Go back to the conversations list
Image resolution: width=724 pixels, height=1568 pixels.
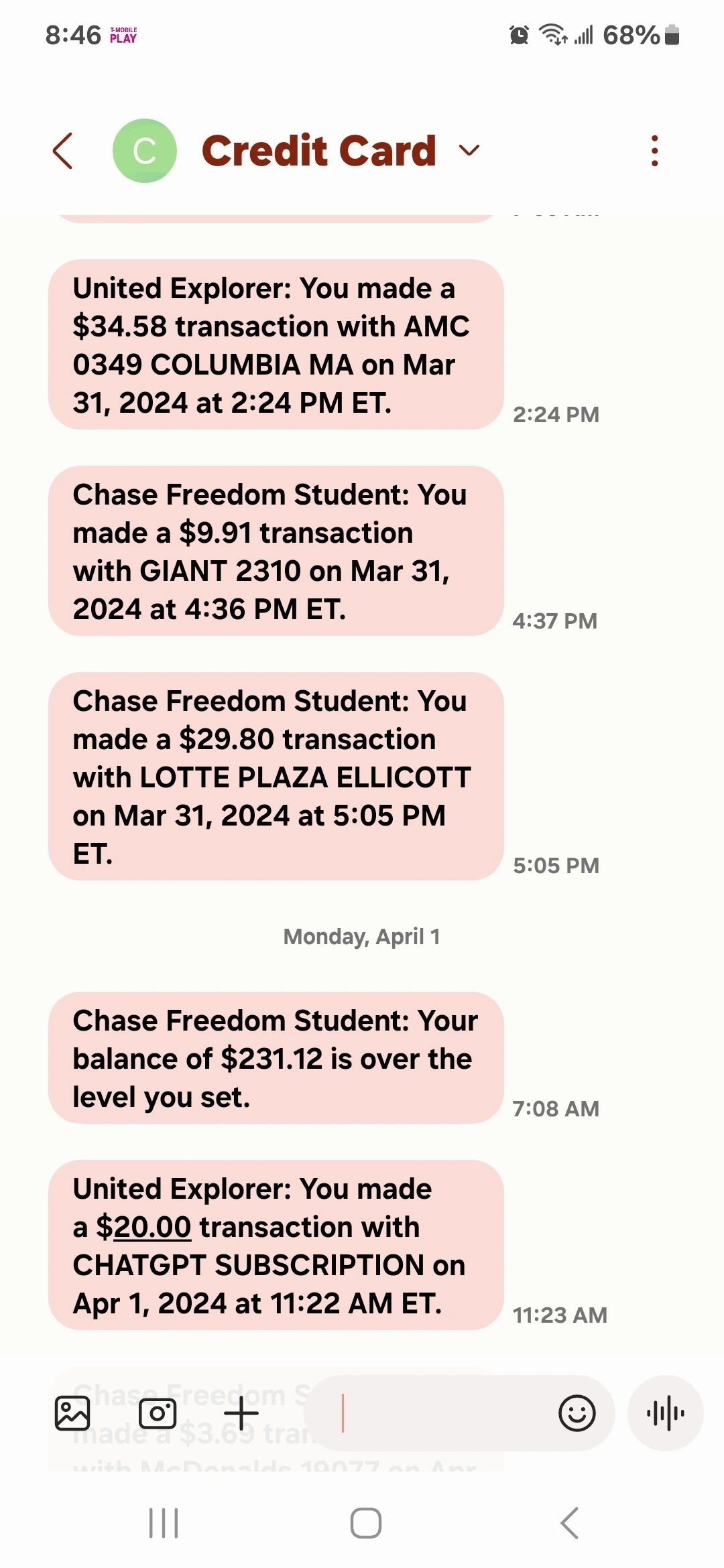click(x=63, y=151)
